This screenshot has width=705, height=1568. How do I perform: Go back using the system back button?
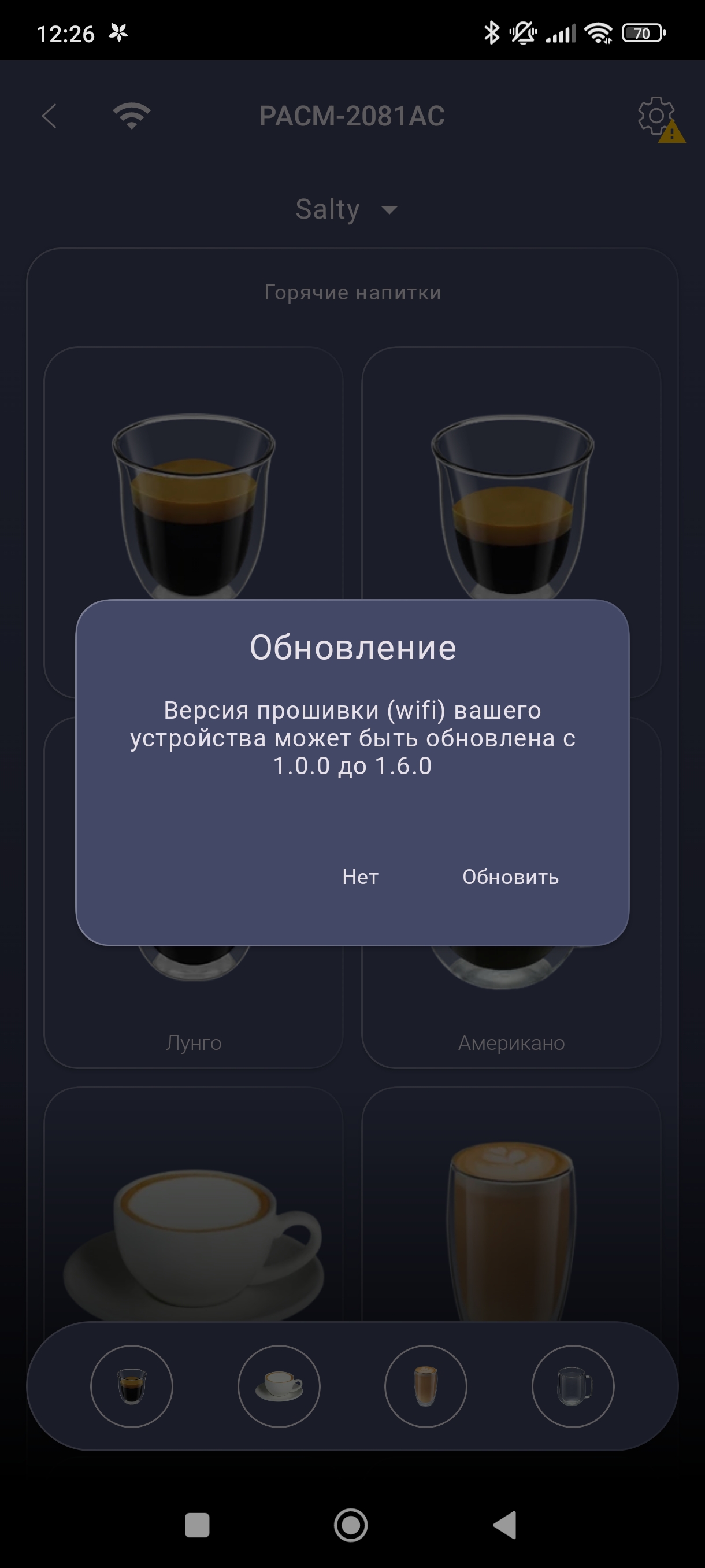504,1525
